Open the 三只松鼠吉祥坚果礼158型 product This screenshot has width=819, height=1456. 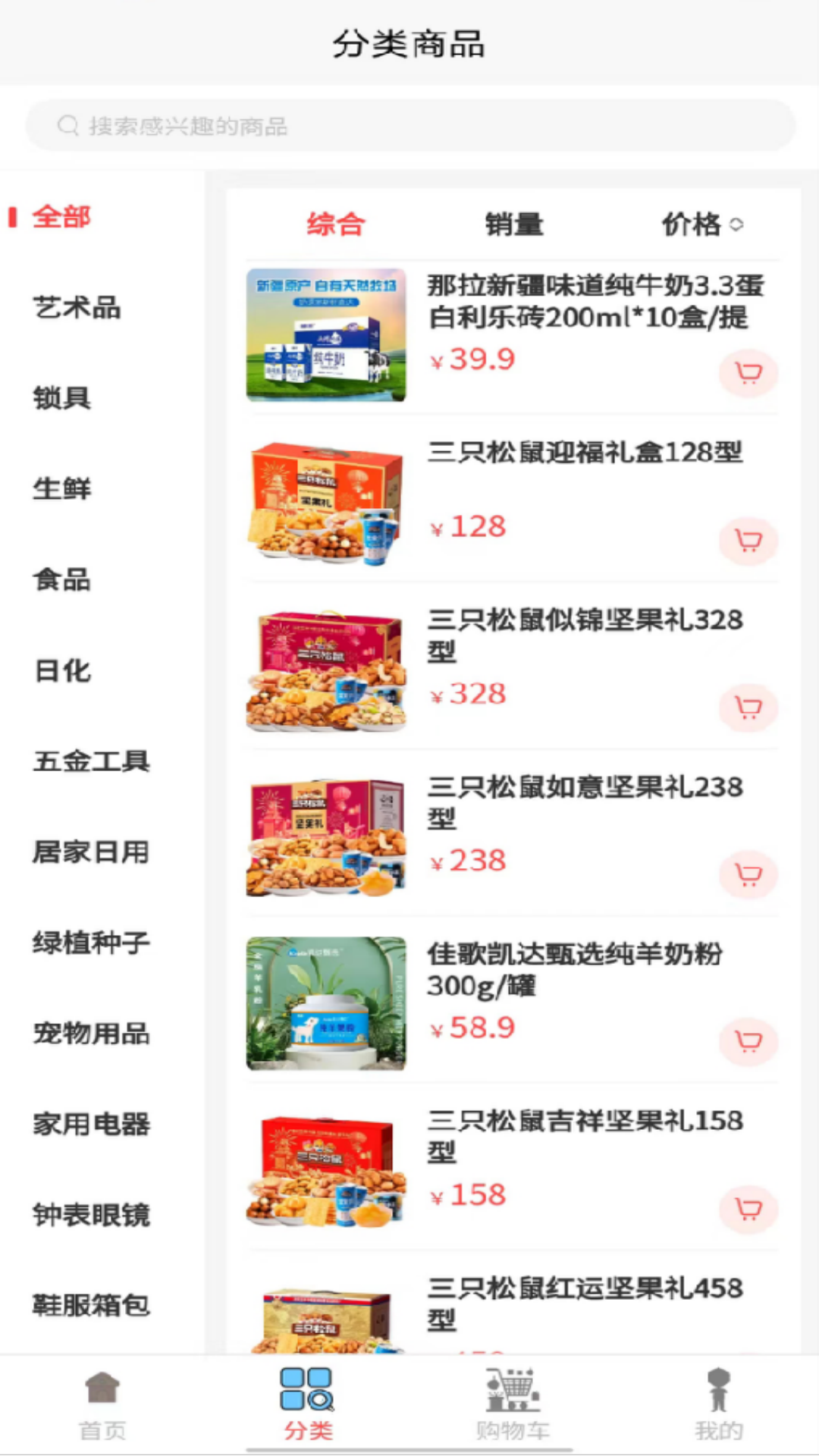[584, 1135]
